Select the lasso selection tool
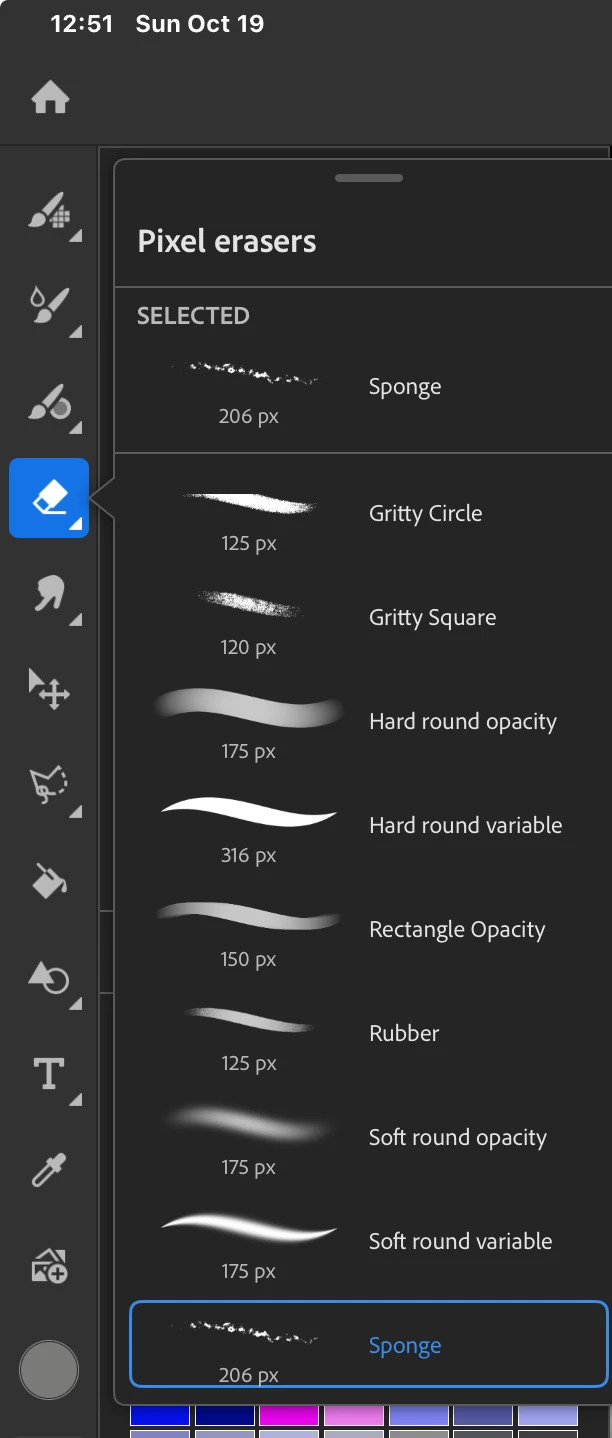 pos(49,786)
